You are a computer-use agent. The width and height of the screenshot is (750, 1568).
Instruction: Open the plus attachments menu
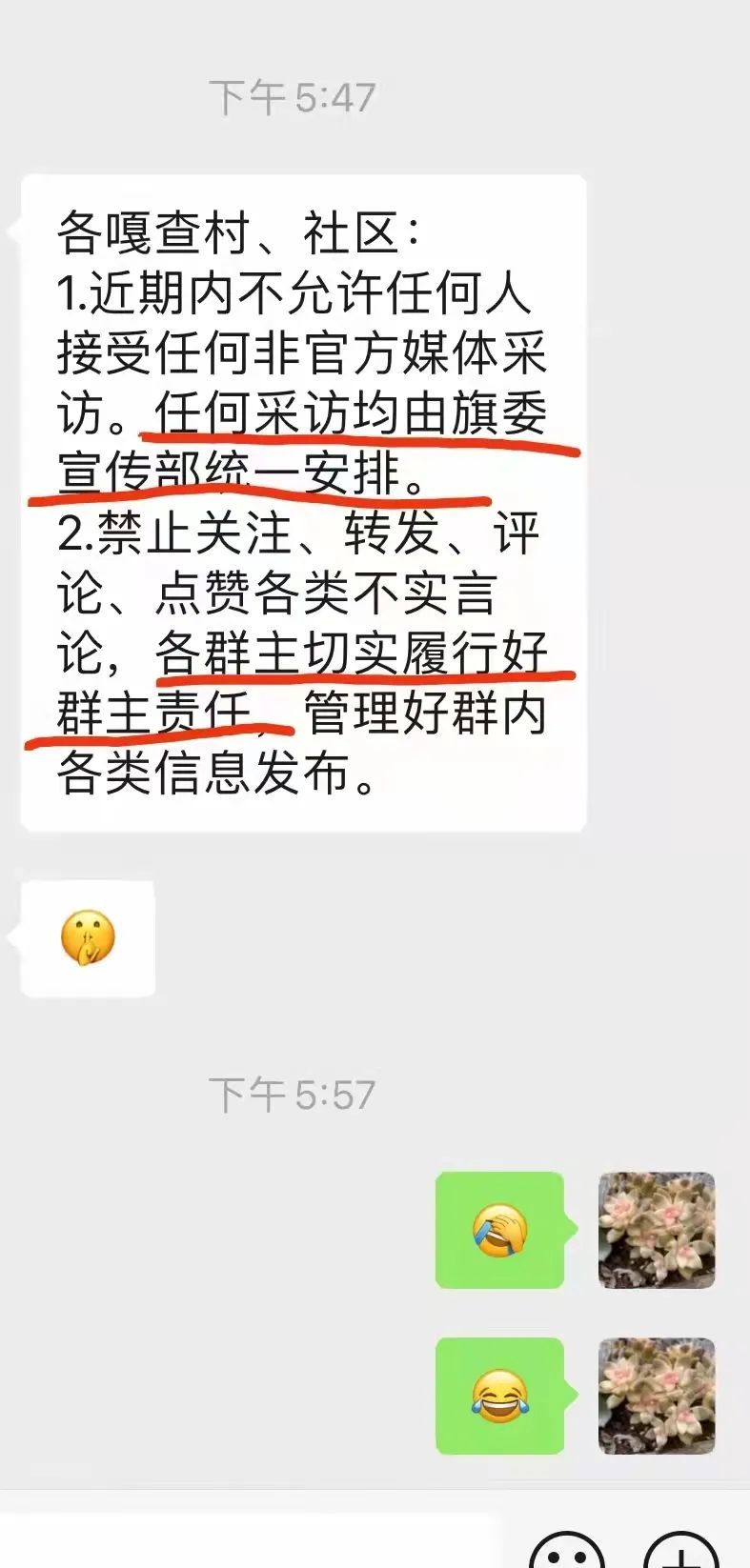(681, 1555)
